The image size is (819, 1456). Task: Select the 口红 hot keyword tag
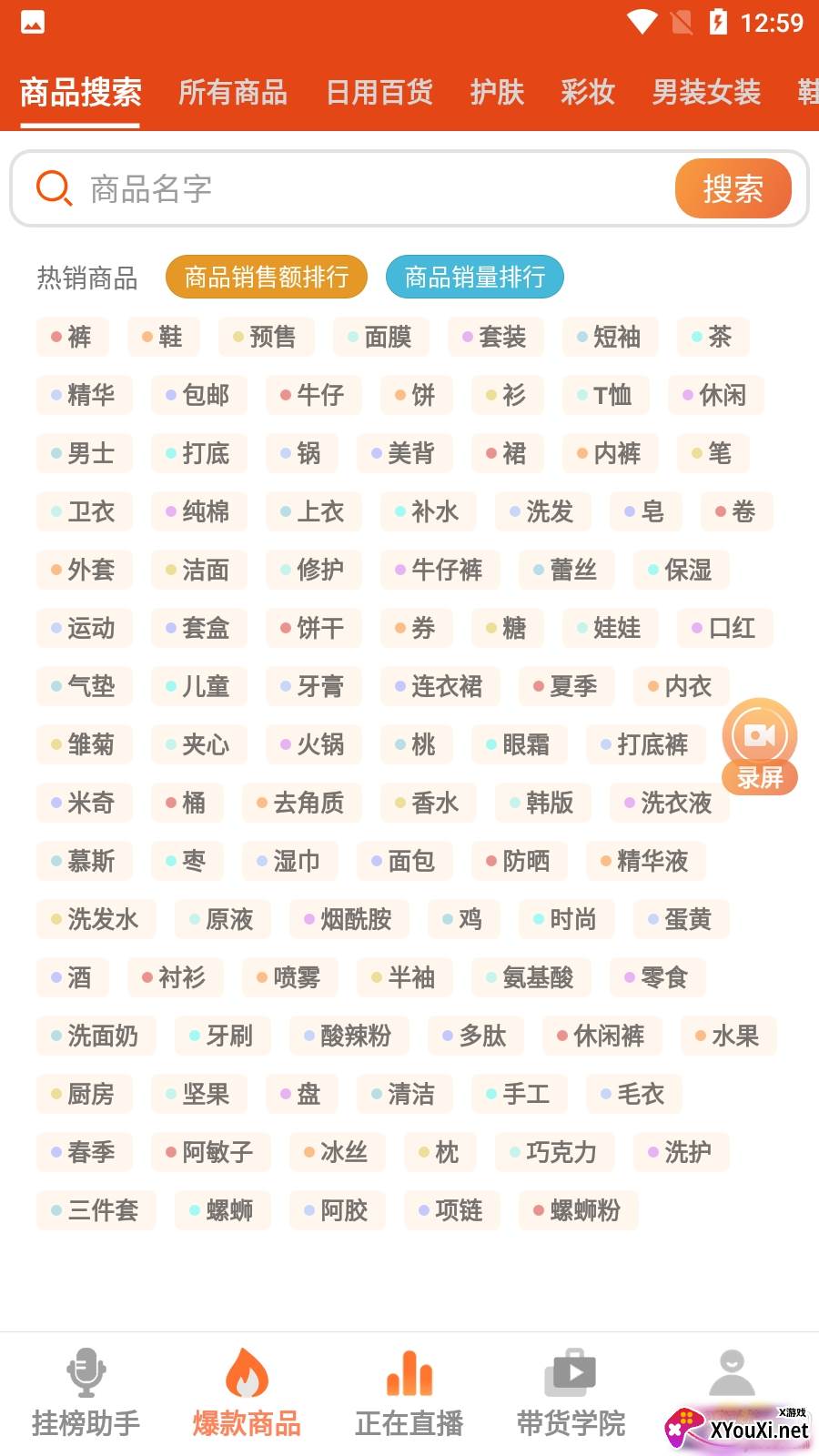pos(724,628)
